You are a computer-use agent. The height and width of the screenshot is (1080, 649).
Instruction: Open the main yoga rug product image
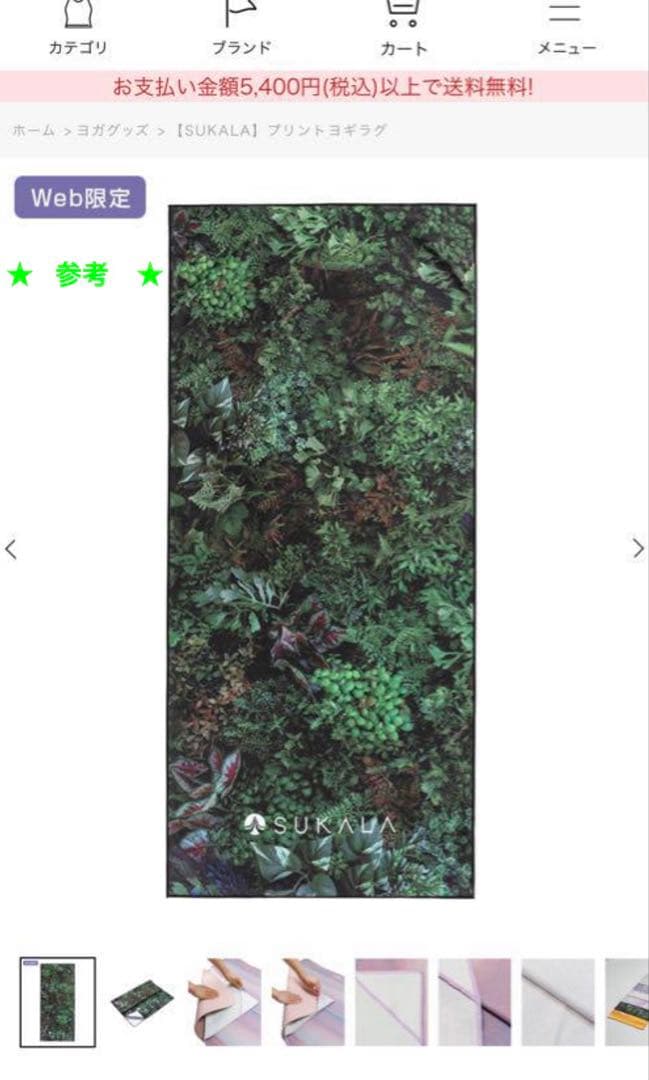click(x=321, y=550)
